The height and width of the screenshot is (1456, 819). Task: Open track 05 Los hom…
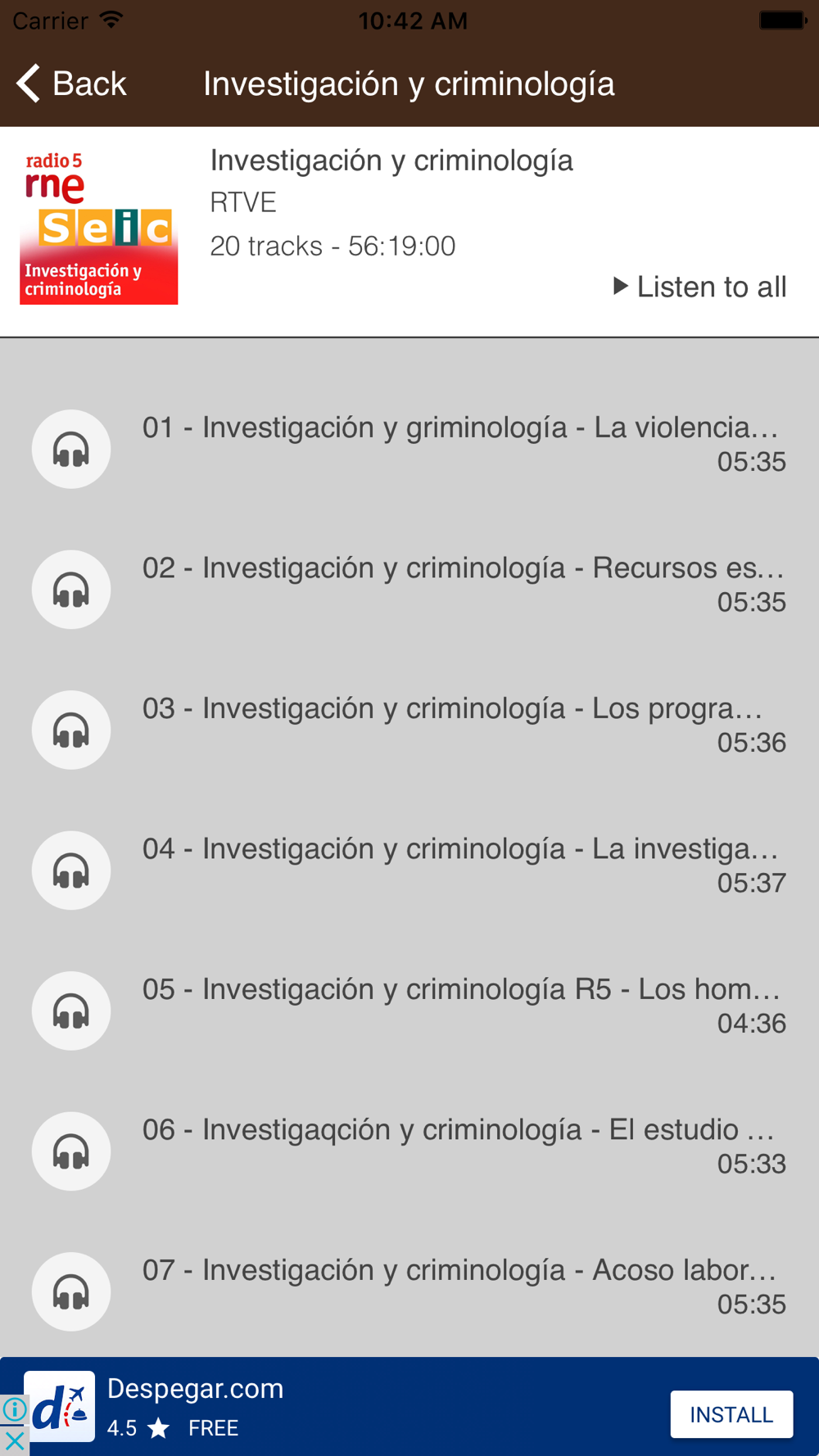point(409,1011)
